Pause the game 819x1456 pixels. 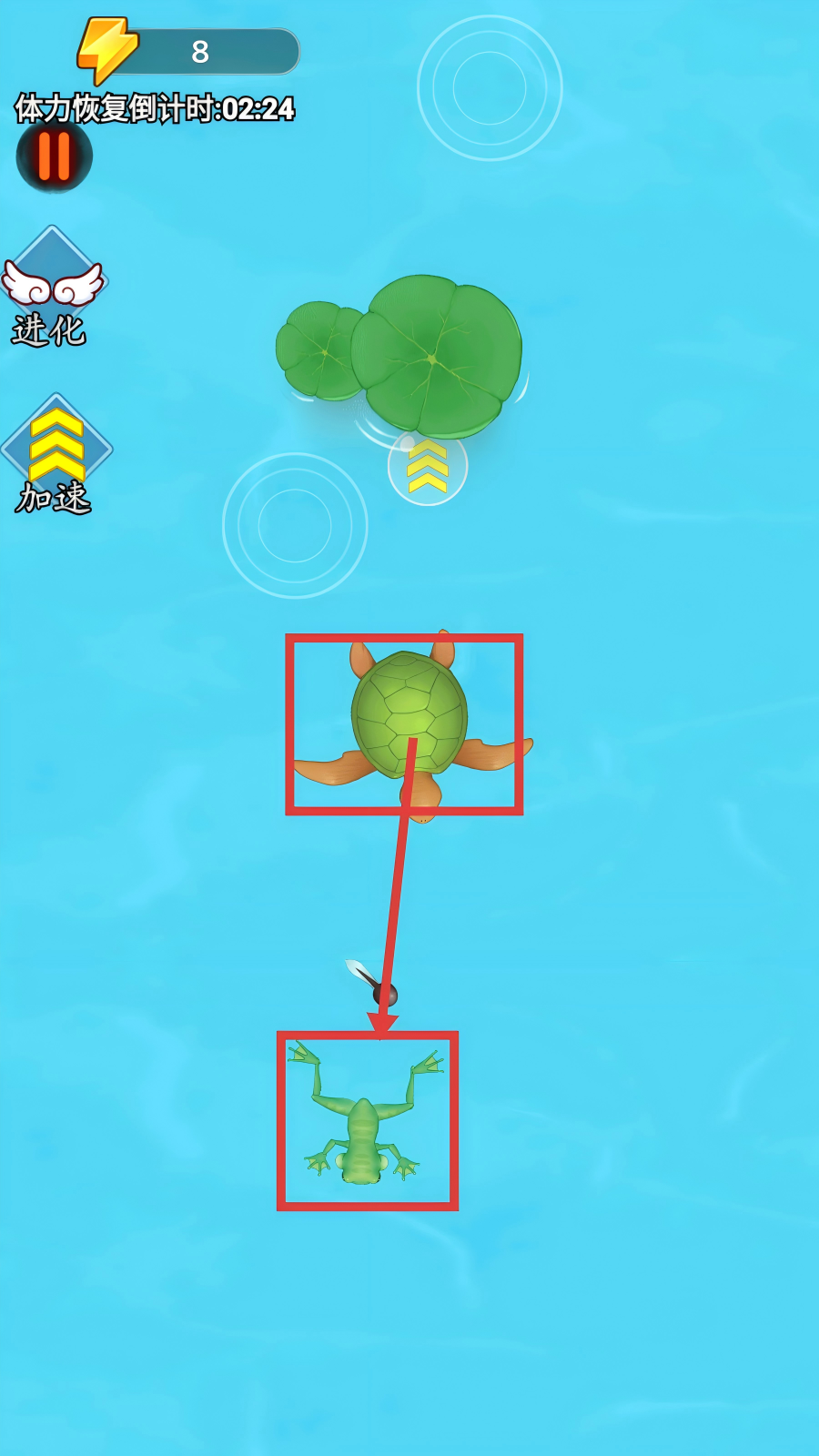coord(55,156)
